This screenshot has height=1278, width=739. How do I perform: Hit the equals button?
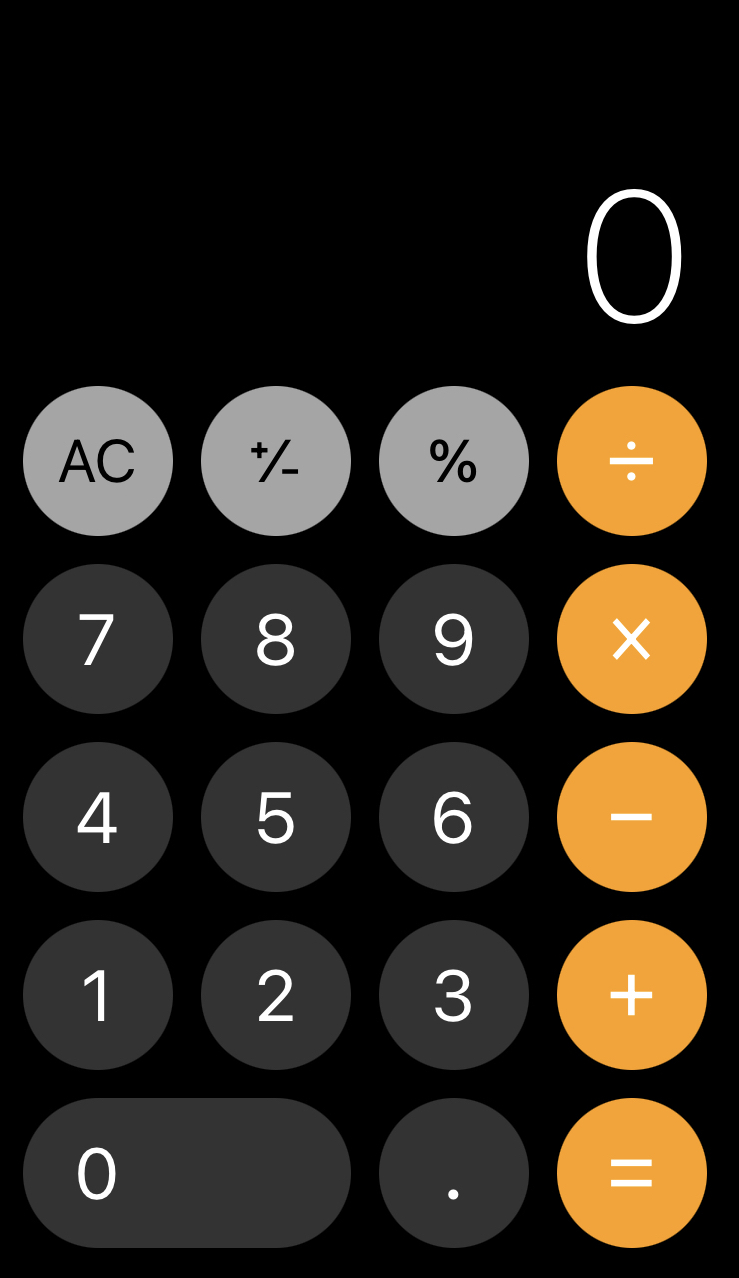[x=632, y=1173]
